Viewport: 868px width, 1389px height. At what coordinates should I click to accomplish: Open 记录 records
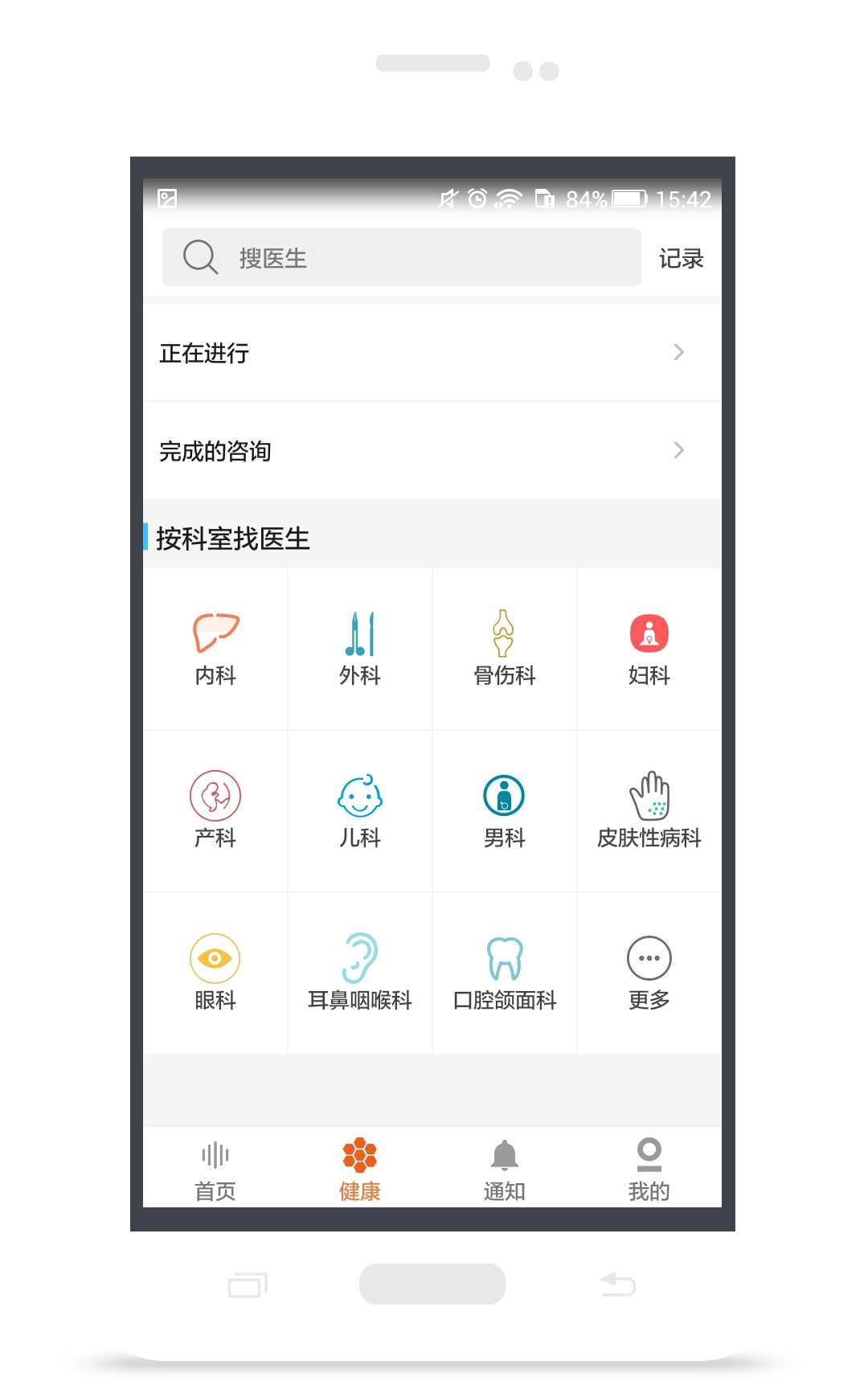click(681, 258)
